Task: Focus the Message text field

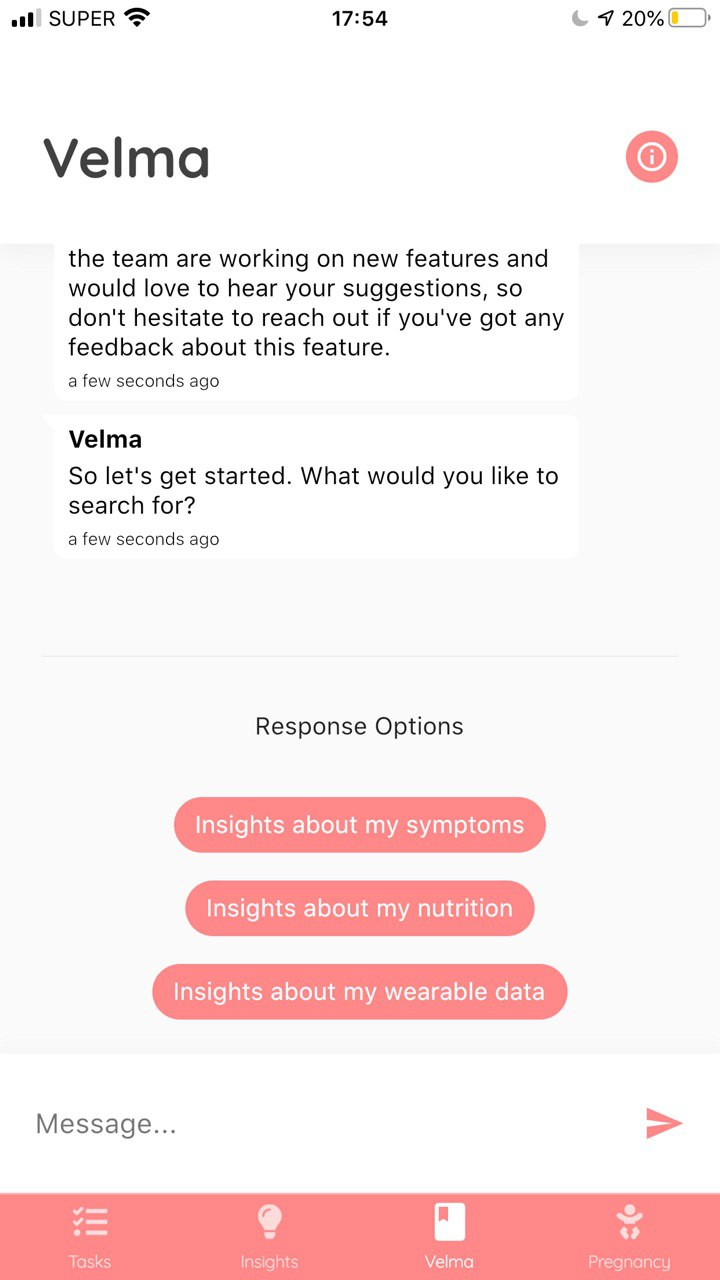Action: click(x=330, y=1123)
